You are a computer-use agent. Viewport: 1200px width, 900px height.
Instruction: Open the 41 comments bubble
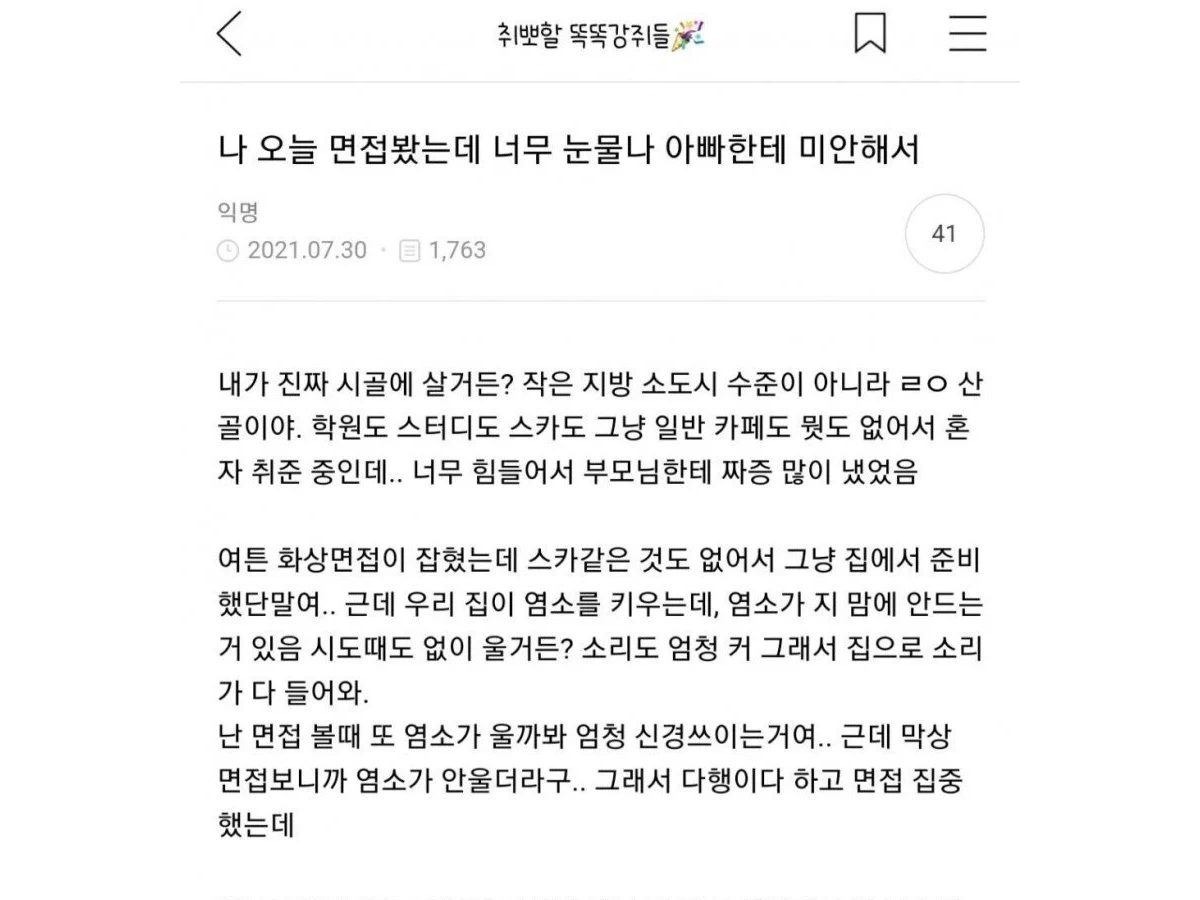[x=944, y=234]
